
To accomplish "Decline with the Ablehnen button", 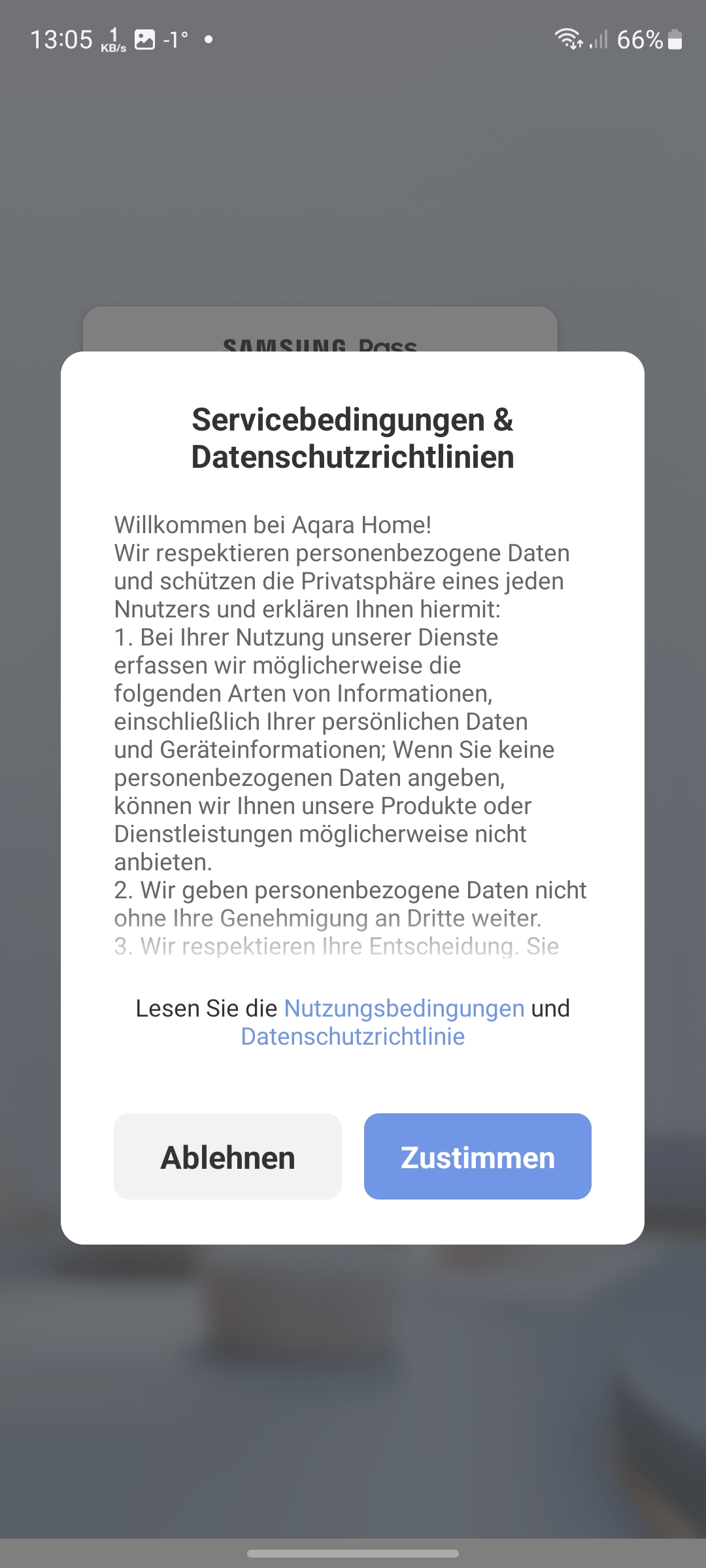I will pos(227,1156).
